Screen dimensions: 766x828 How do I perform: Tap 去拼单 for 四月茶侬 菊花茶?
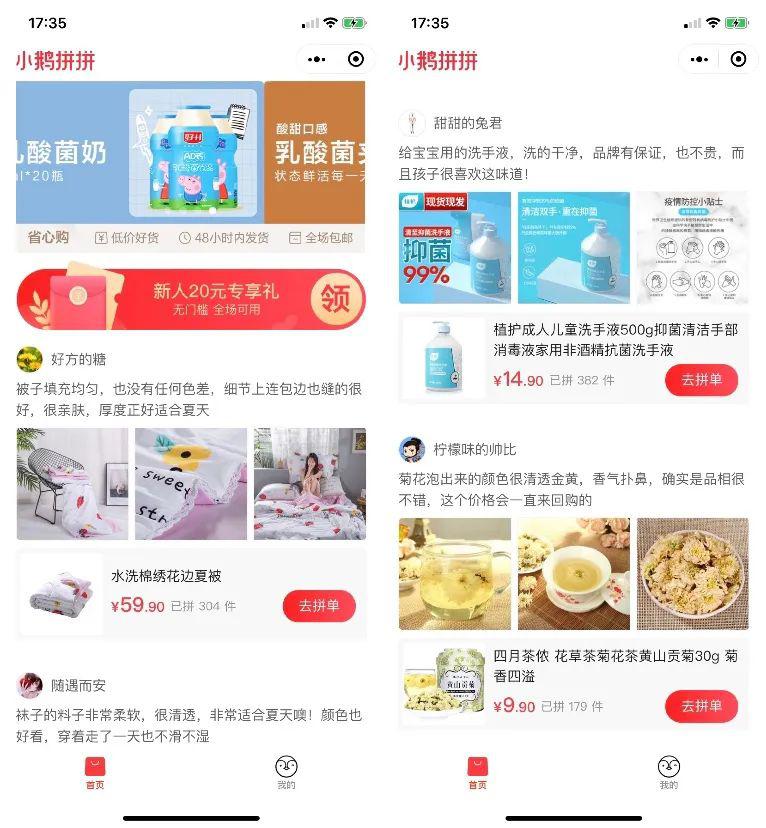pos(701,706)
